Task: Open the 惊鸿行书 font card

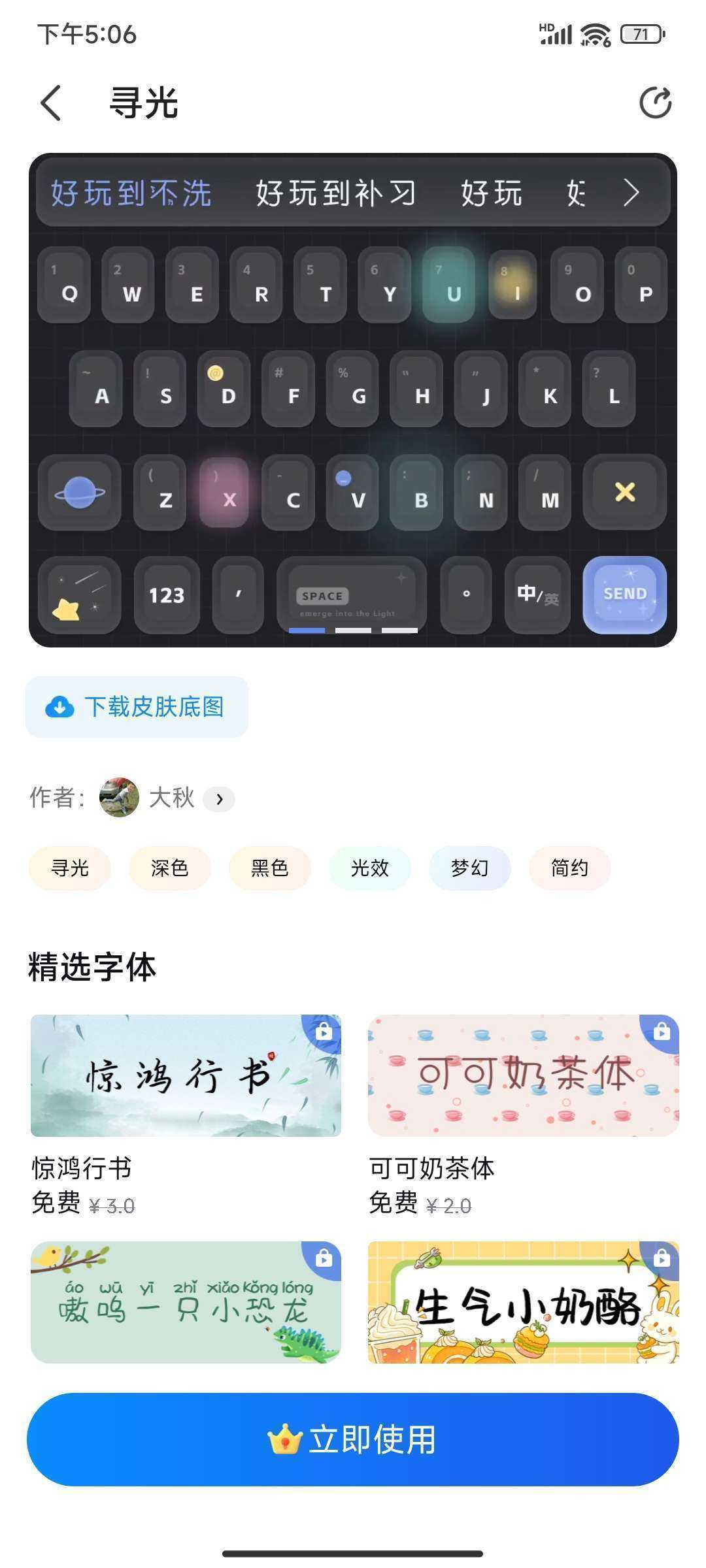Action: tap(186, 1075)
